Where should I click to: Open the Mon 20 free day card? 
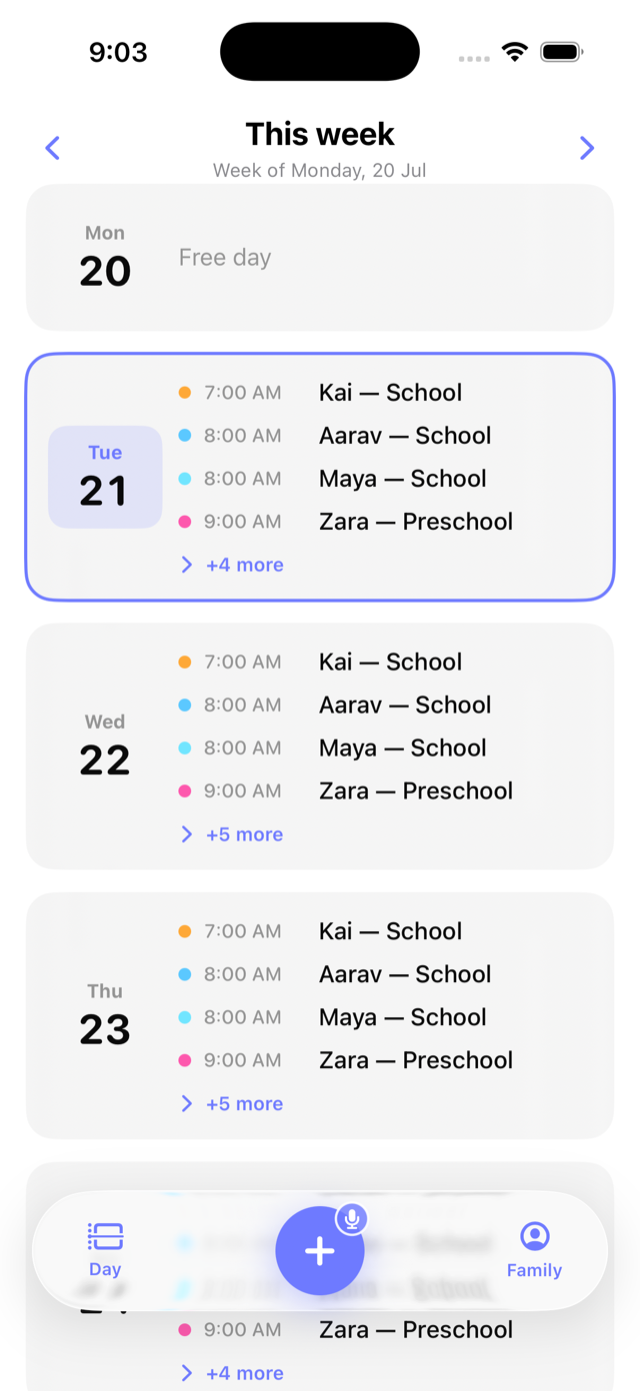(x=320, y=257)
